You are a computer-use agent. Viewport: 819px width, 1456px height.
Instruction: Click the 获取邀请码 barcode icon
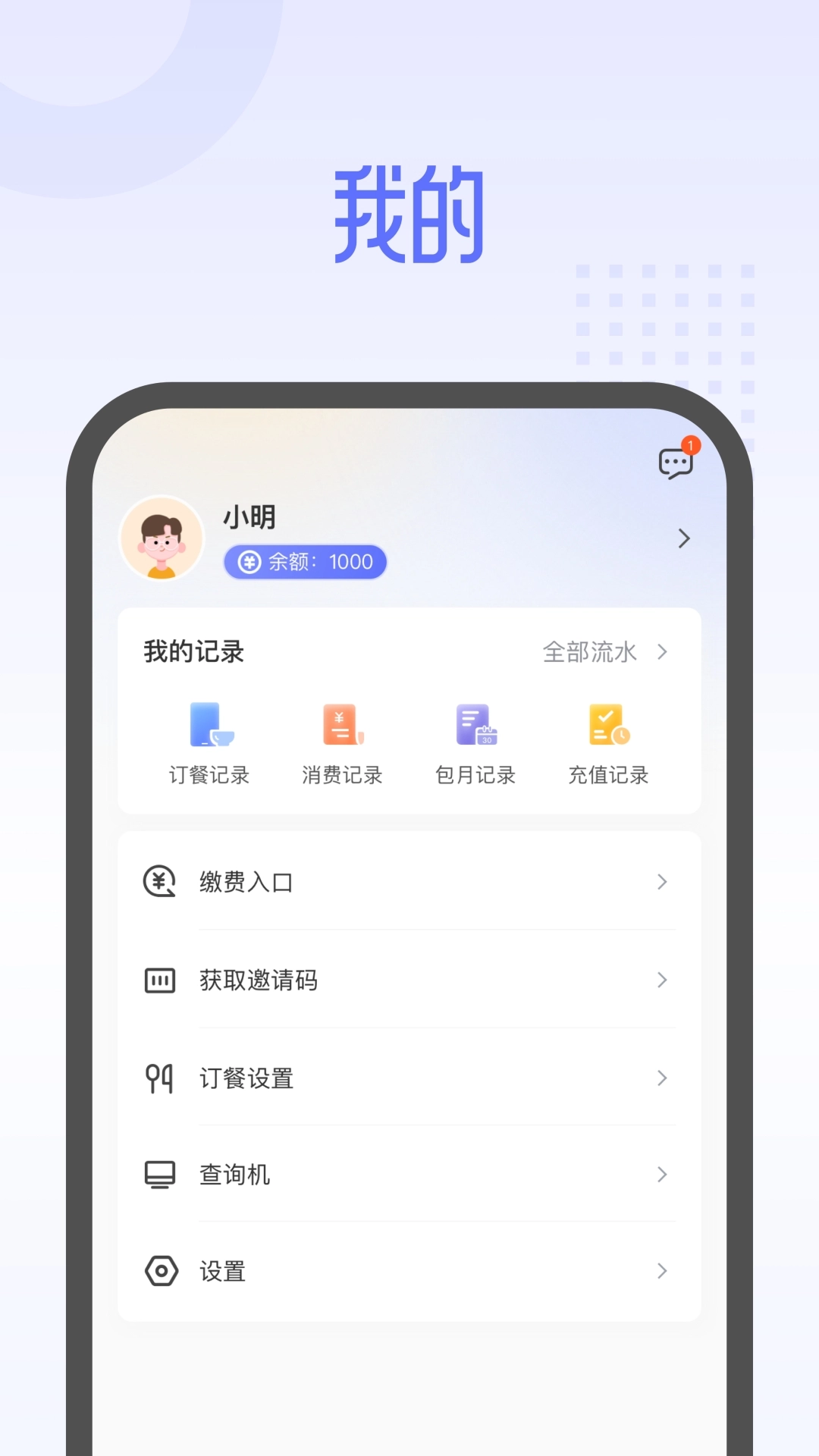158,980
